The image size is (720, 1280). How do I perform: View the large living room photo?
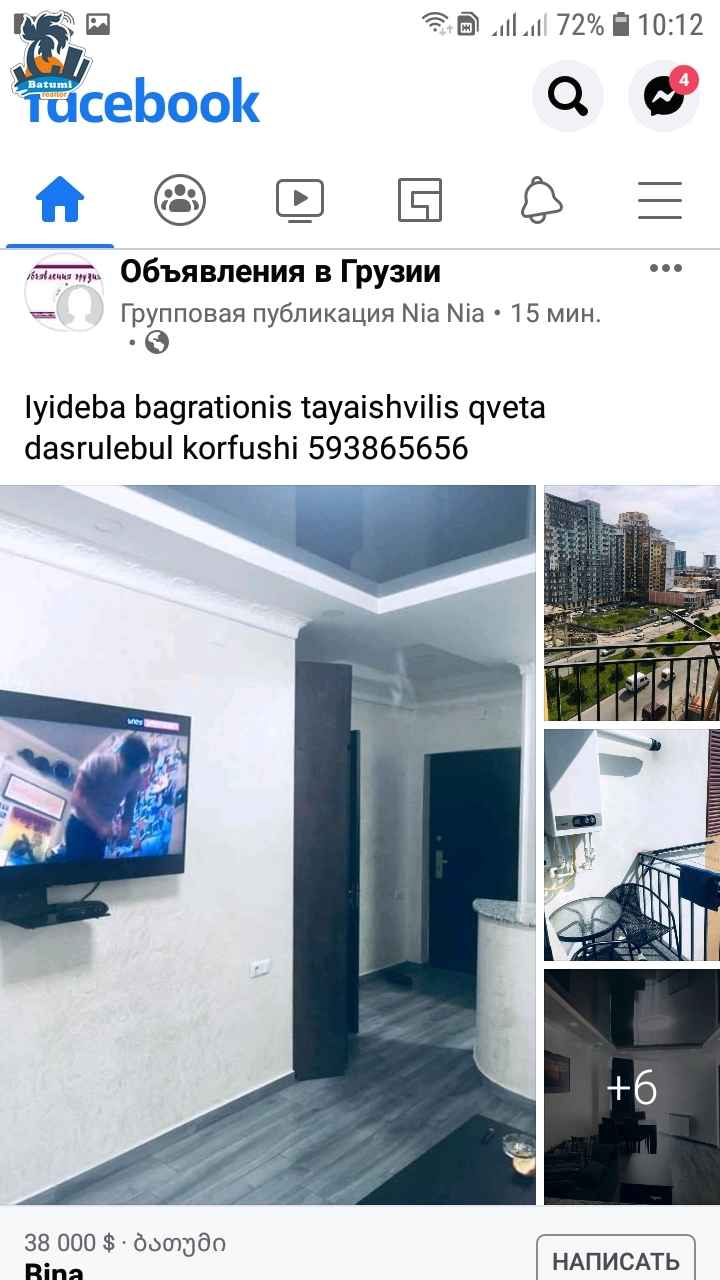pos(267,845)
